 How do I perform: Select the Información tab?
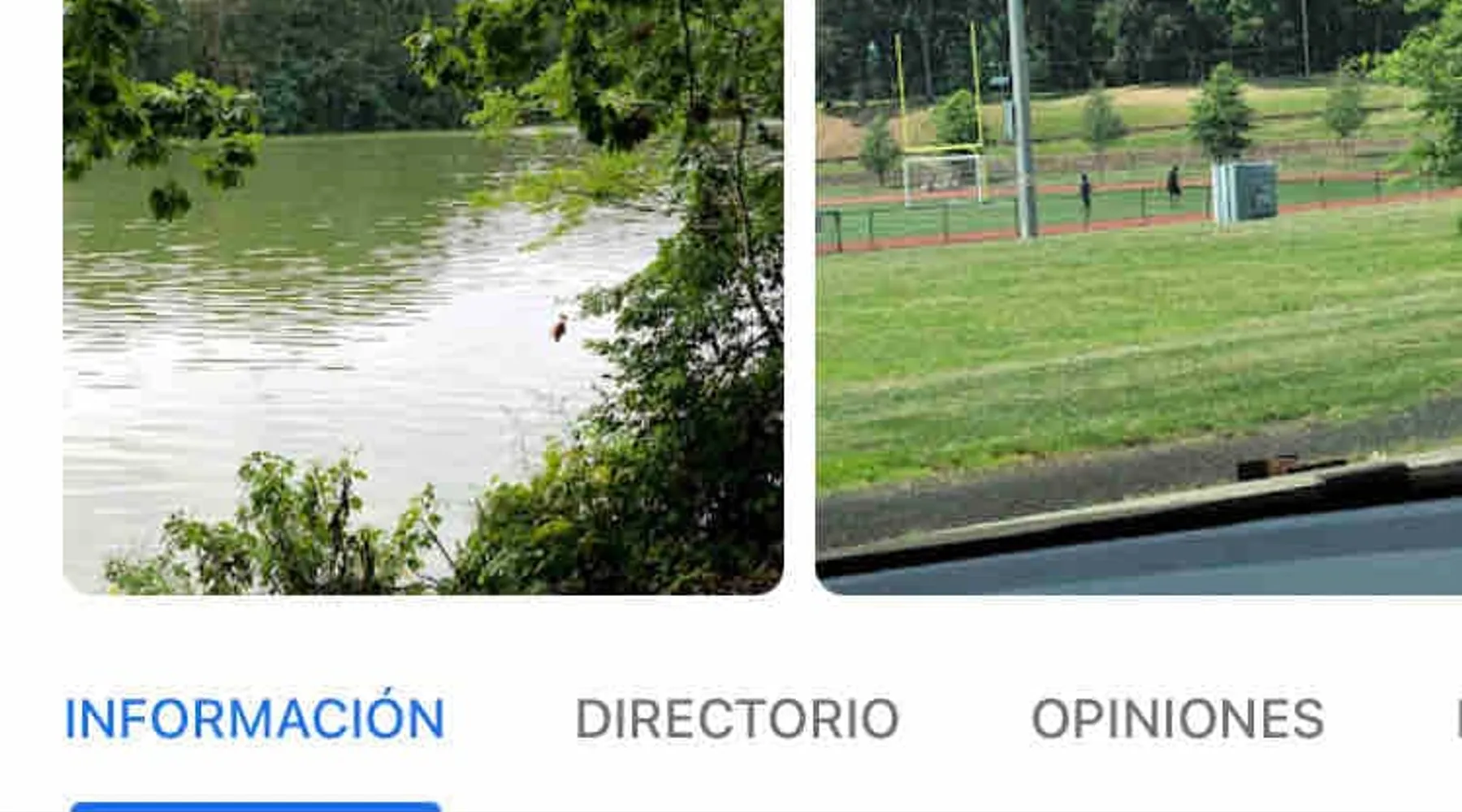[x=254, y=719]
